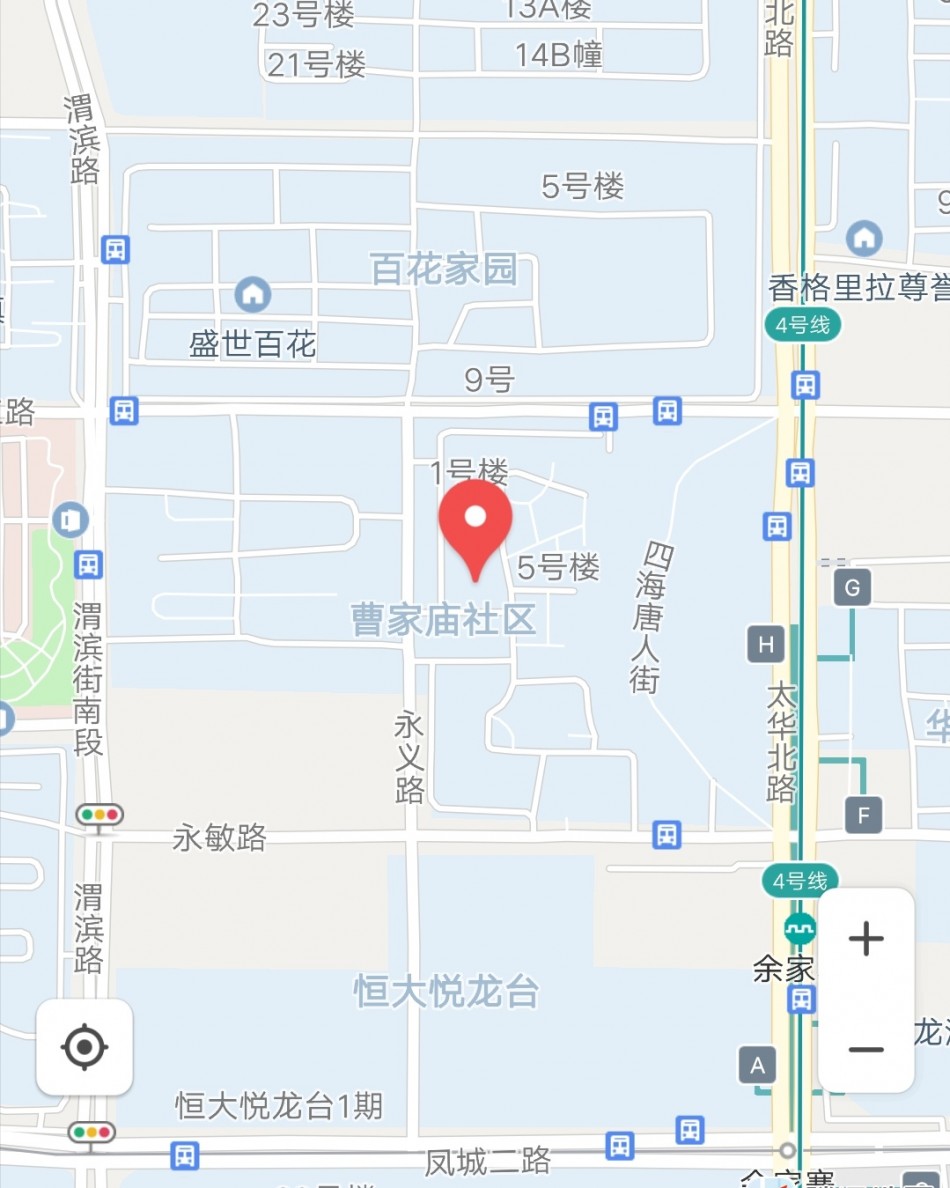This screenshot has width=950, height=1188.
Task: Open the 香格里拉尊誉 home marker
Action: tap(864, 238)
